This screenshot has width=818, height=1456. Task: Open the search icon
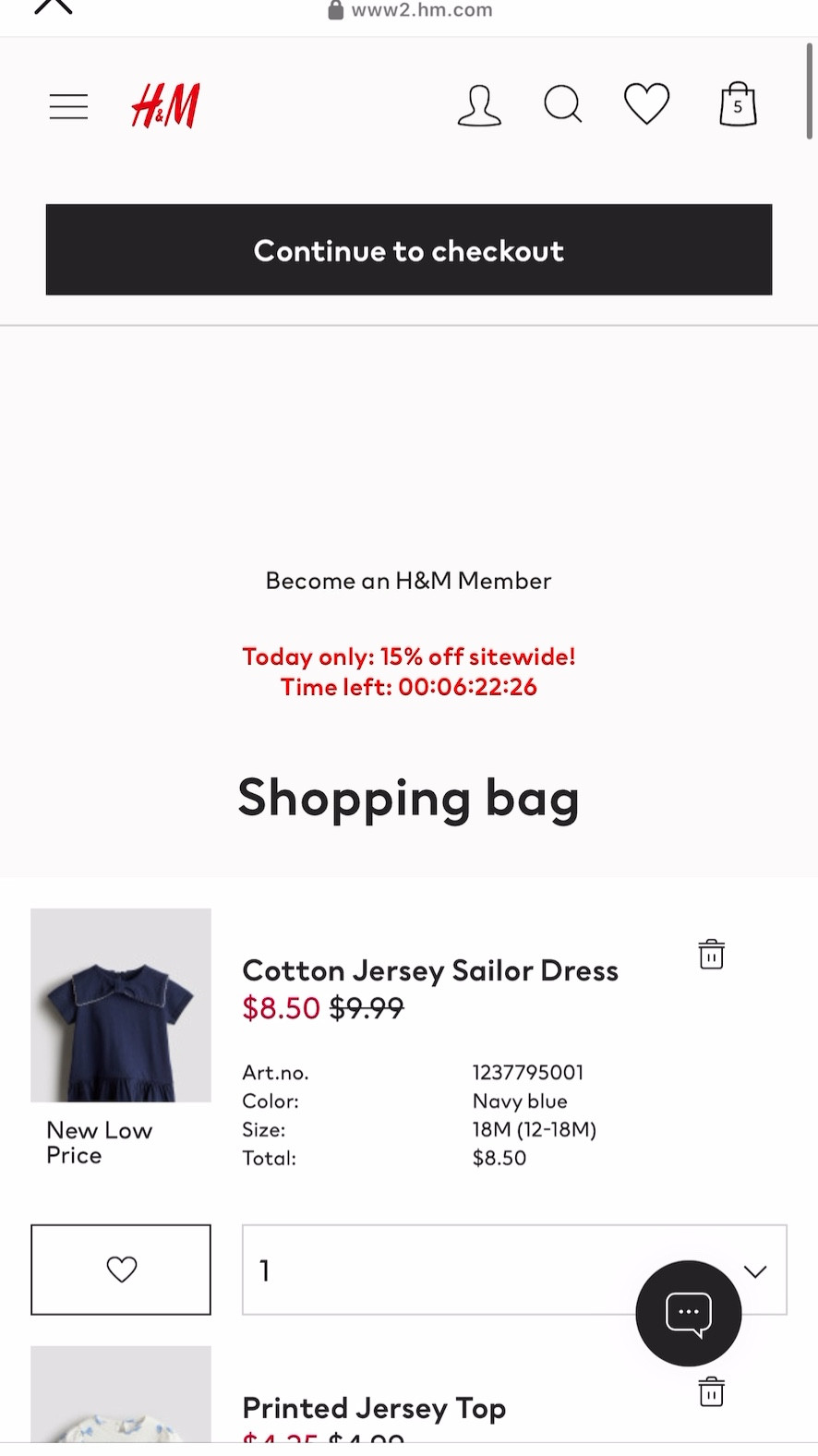coord(562,104)
